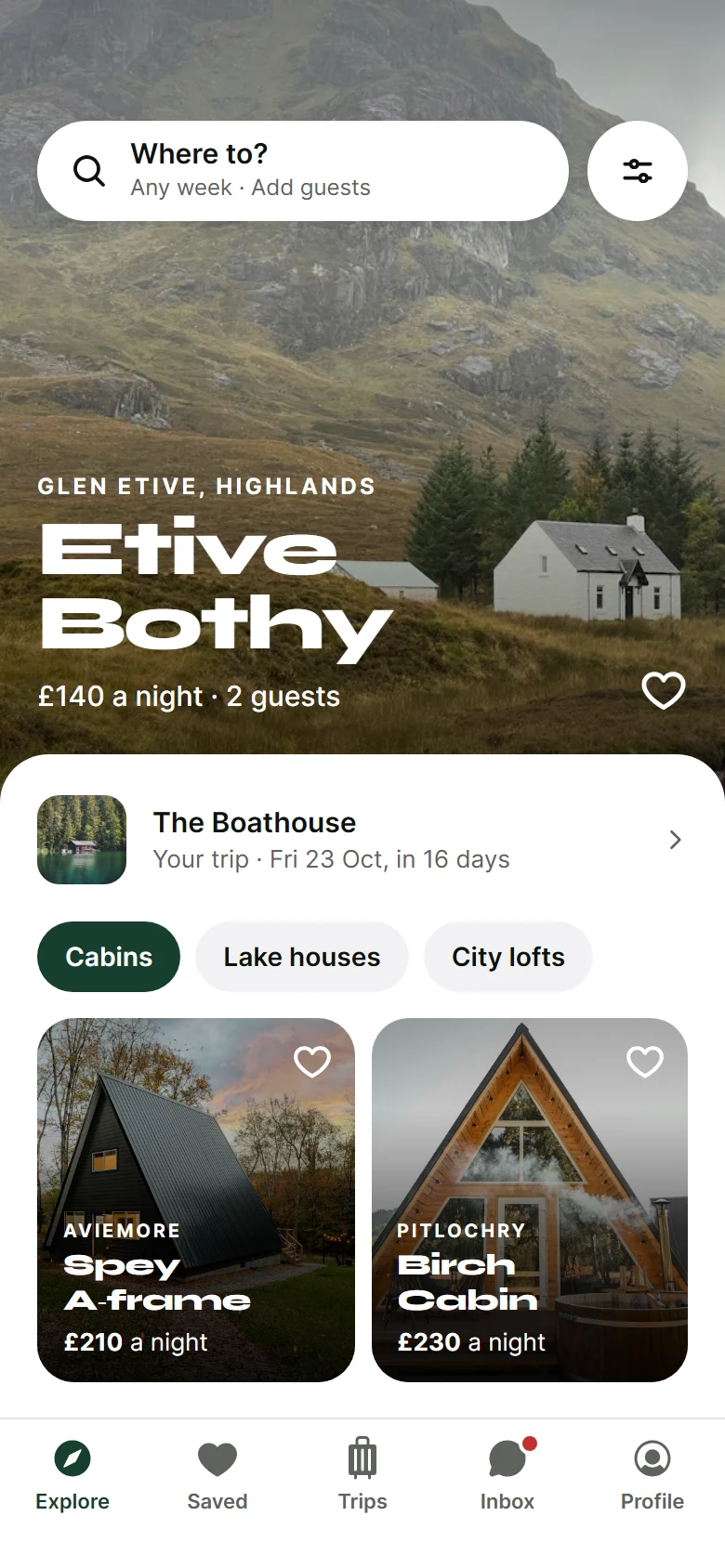Open the Spey A-frame listing
This screenshot has width=725, height=1568.
pos(196,1200)
